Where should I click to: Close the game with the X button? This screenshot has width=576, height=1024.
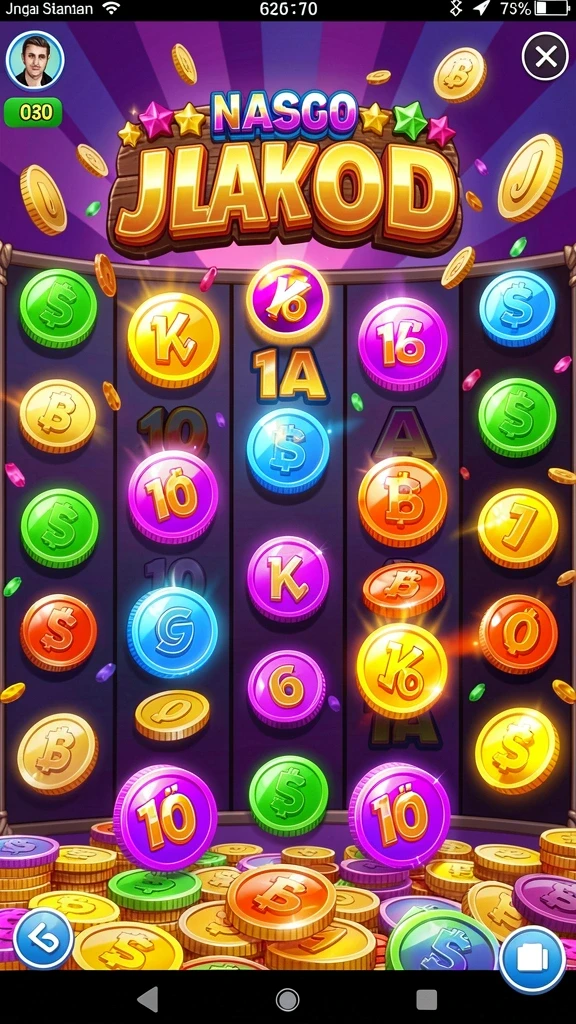[x=545, y=57]
